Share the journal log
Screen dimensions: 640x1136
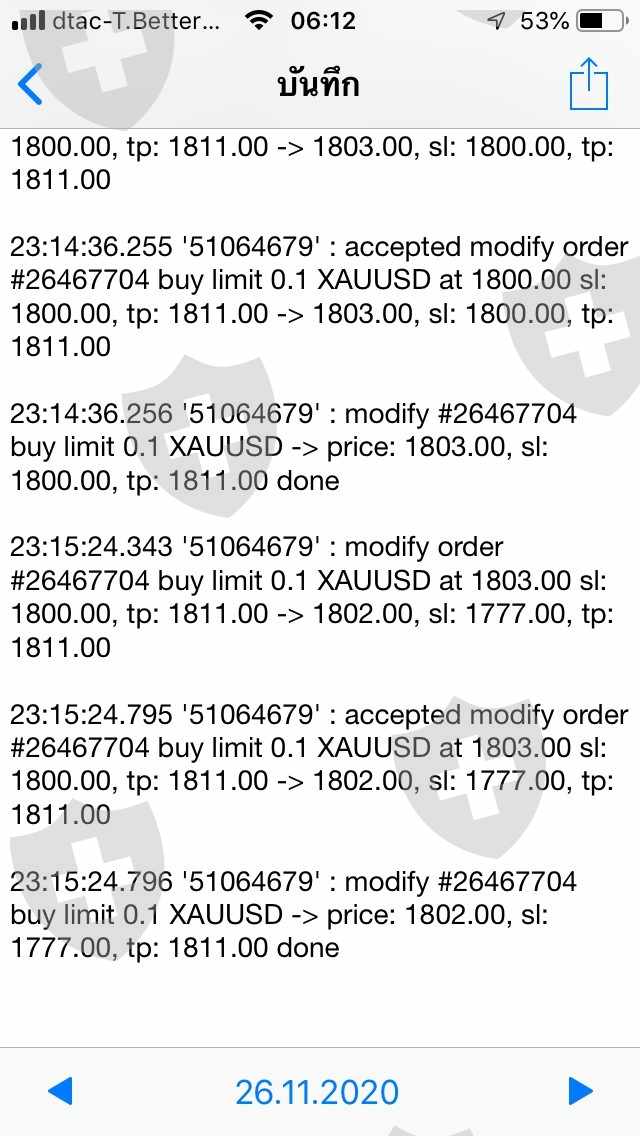[x=588, y=85]
